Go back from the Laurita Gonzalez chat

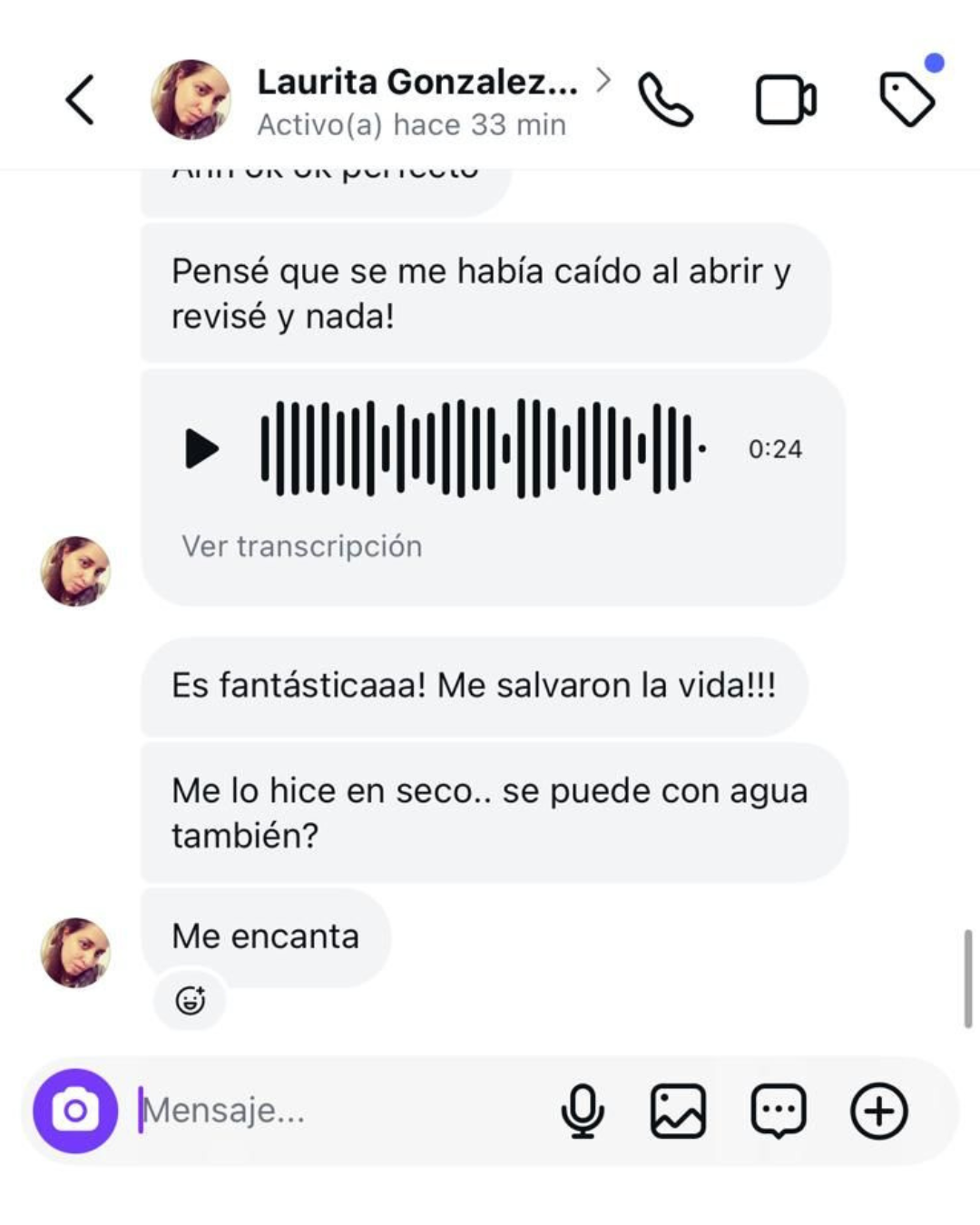tap(80, 100)
